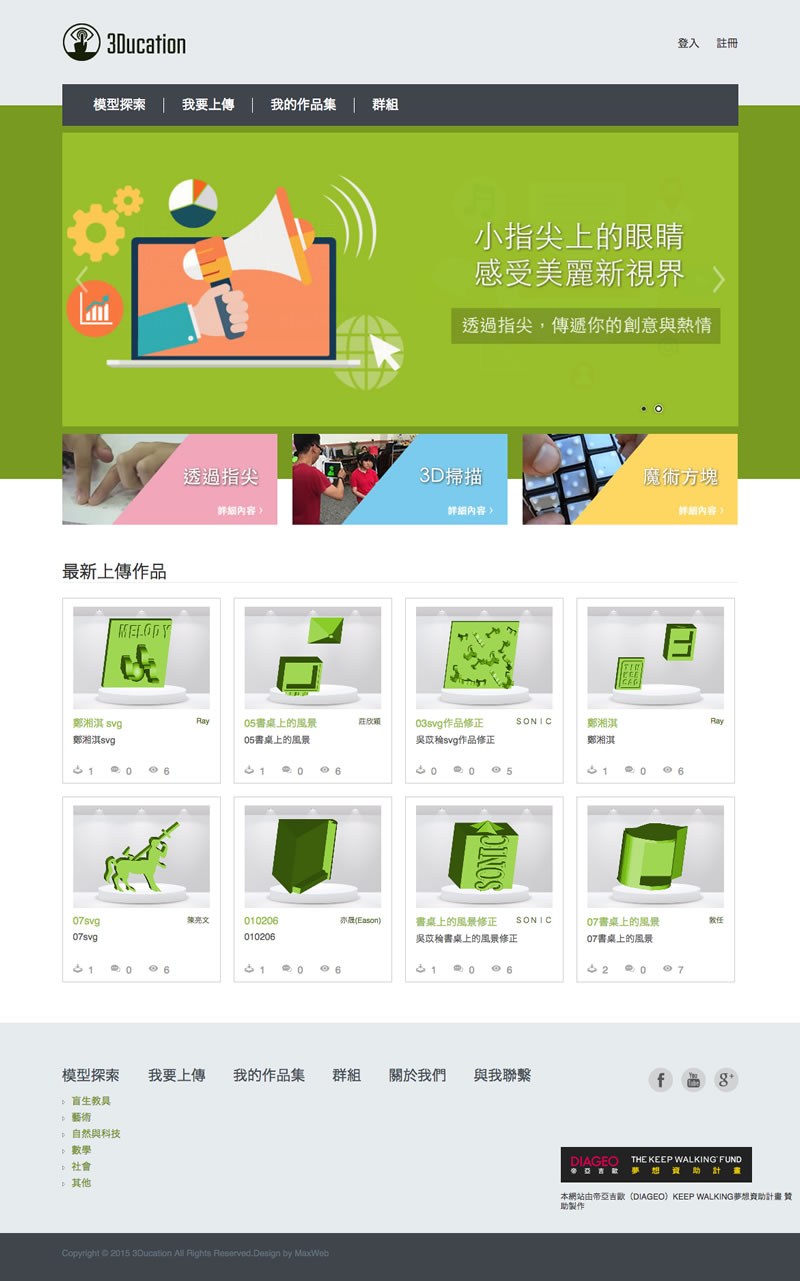Open the 010206 model card
Screen dimensions: 800x1281
click(313, 857)
